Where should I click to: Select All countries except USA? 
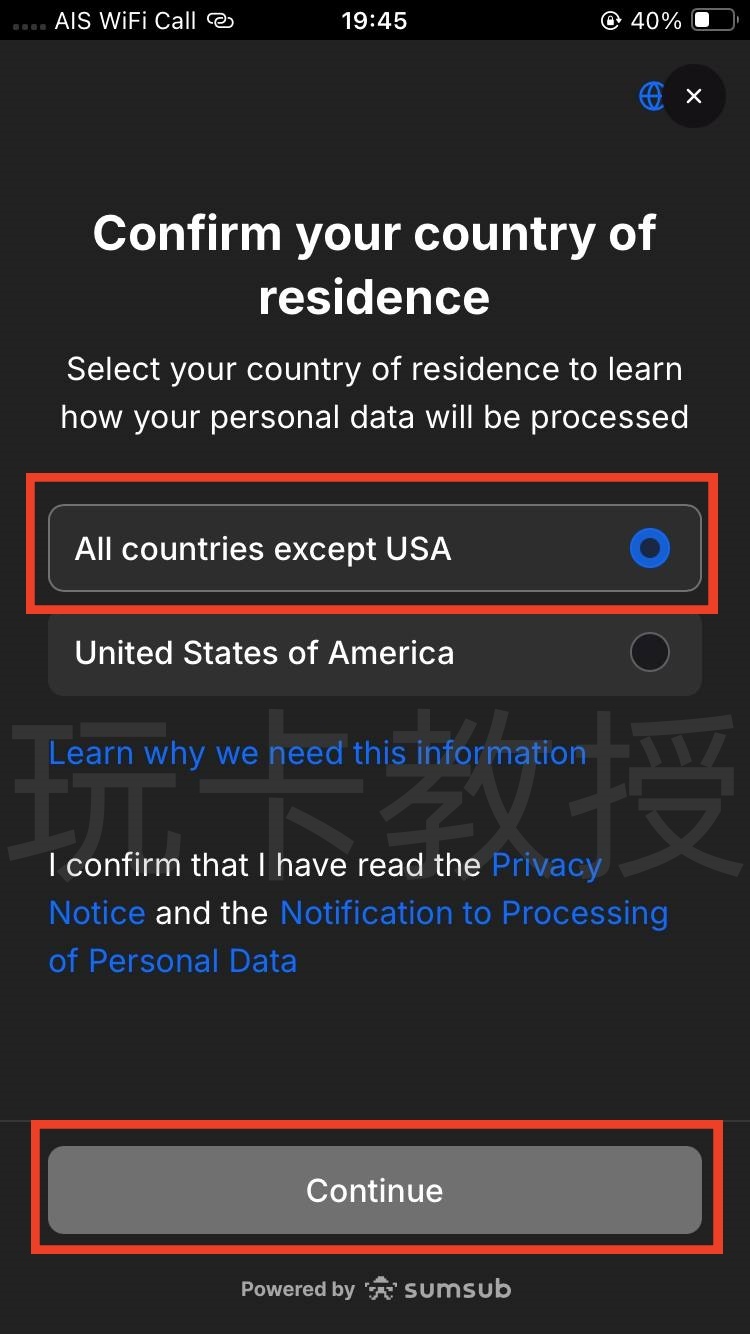click(374, 548)
